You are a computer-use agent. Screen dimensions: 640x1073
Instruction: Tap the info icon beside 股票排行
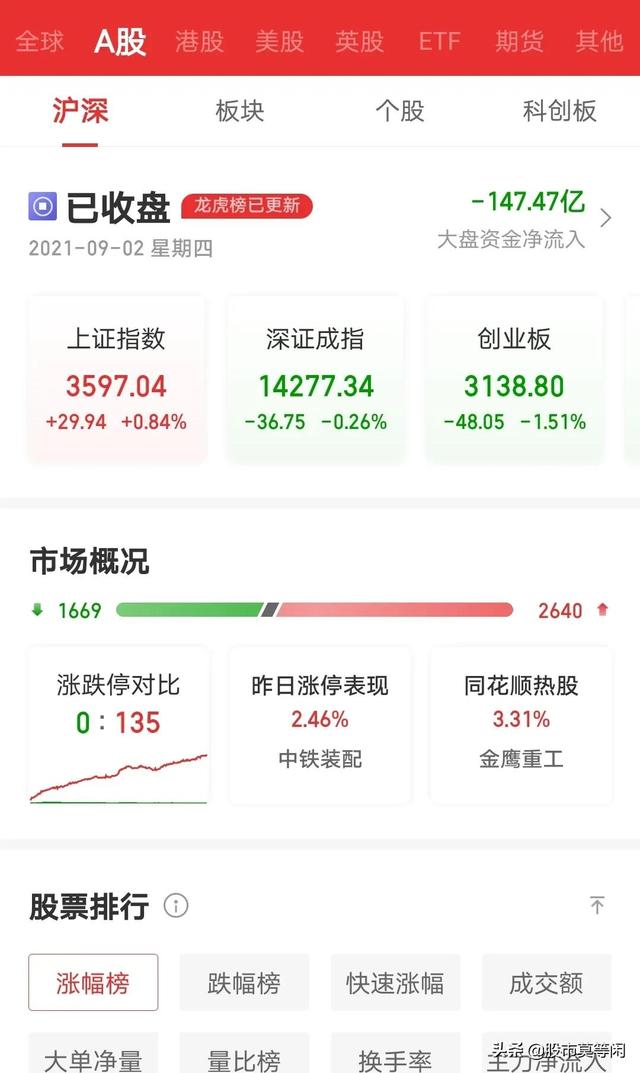[176, 906]
